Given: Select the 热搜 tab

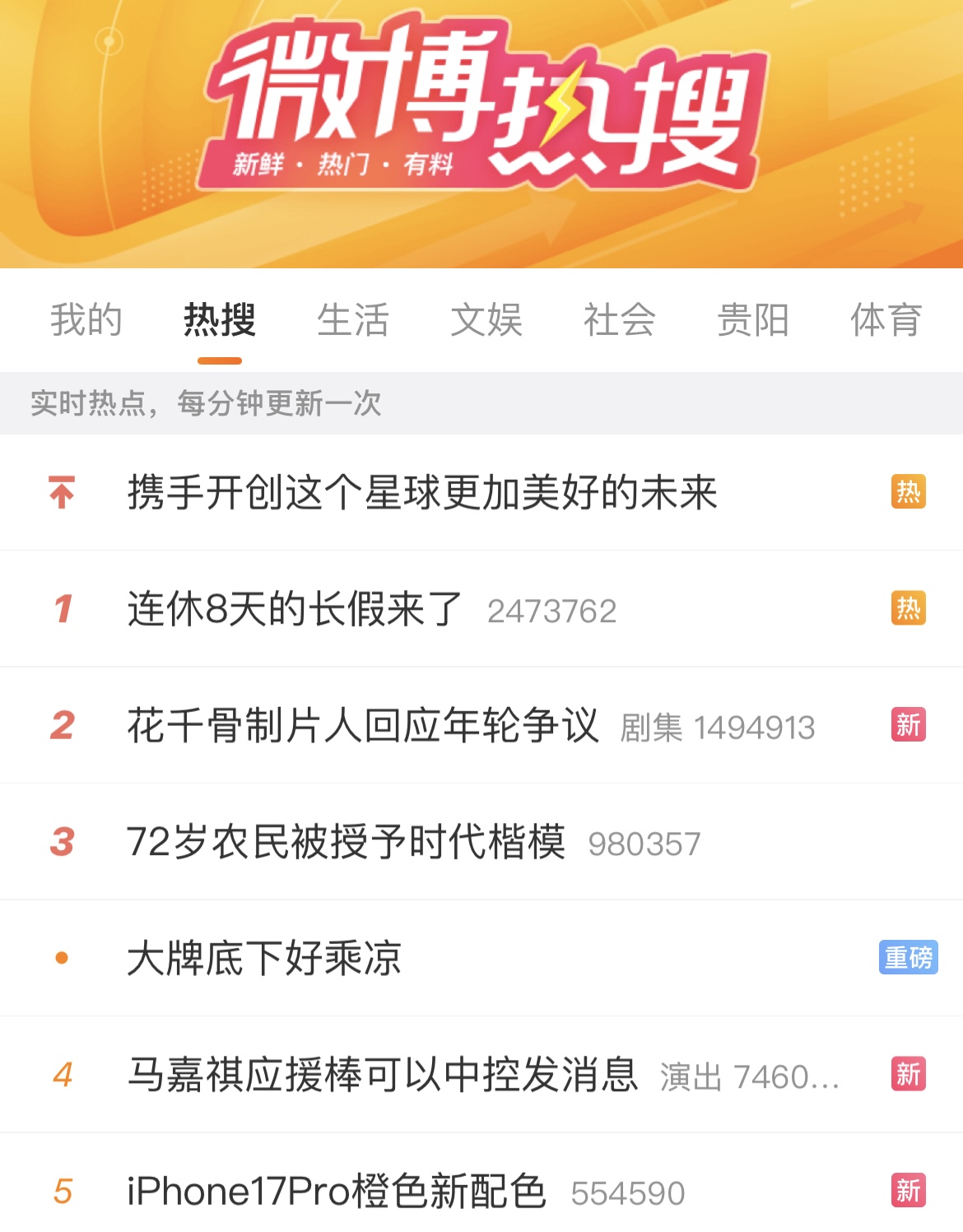Looking at the screenshot, I should pyautogui.click(x=220, y=319).
